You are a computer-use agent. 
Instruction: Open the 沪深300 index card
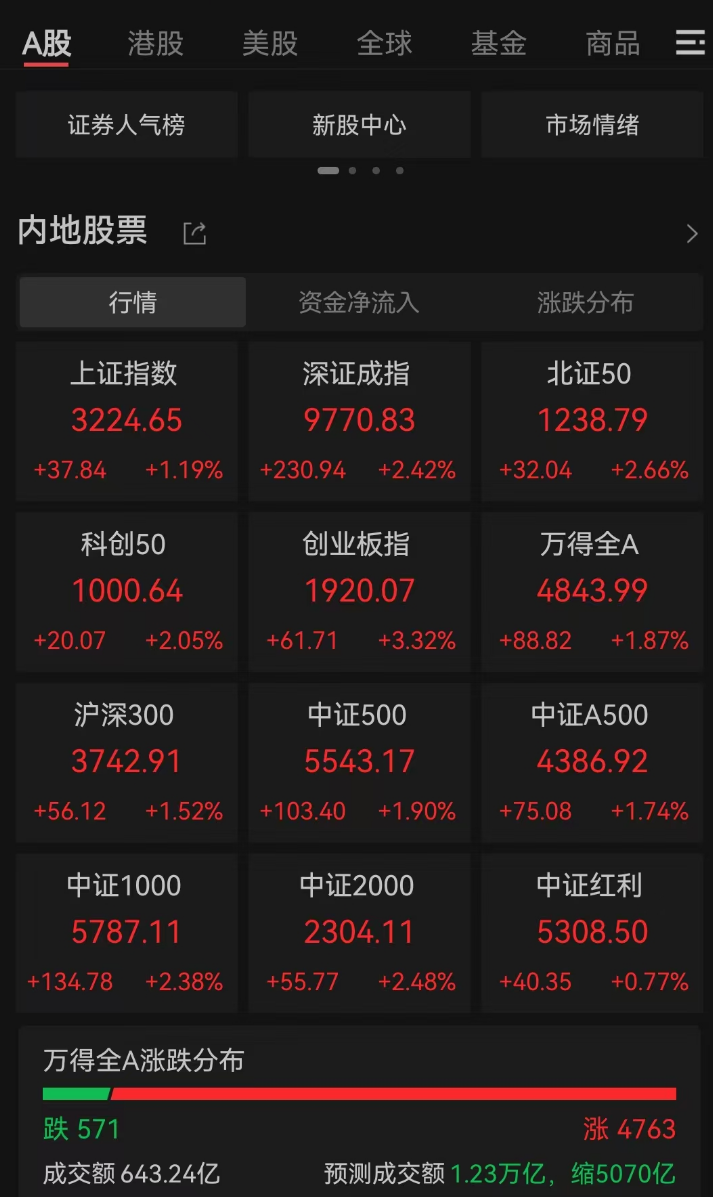[x=127, y=763]
